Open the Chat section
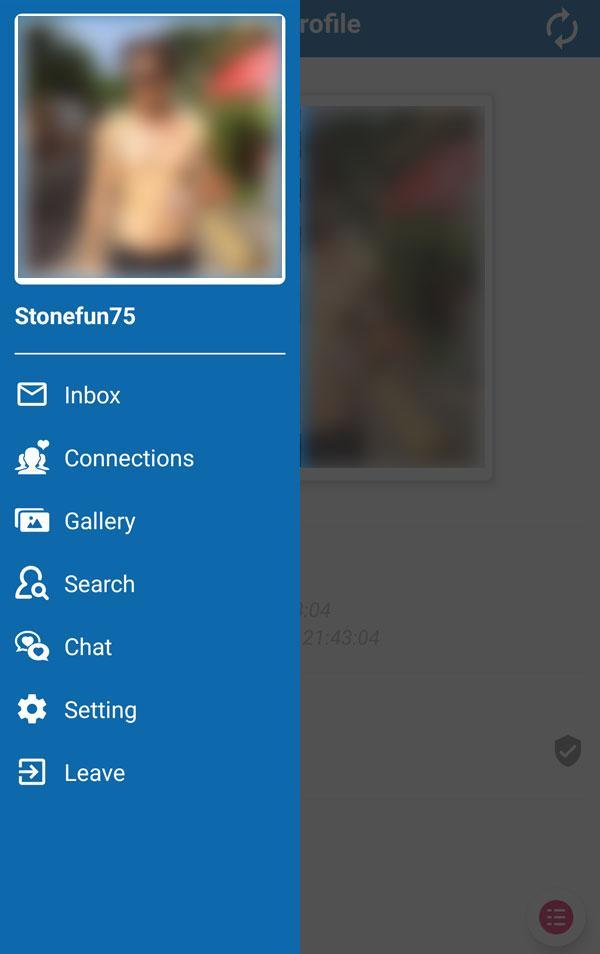The image size is (600, 954). coord(87,647)
